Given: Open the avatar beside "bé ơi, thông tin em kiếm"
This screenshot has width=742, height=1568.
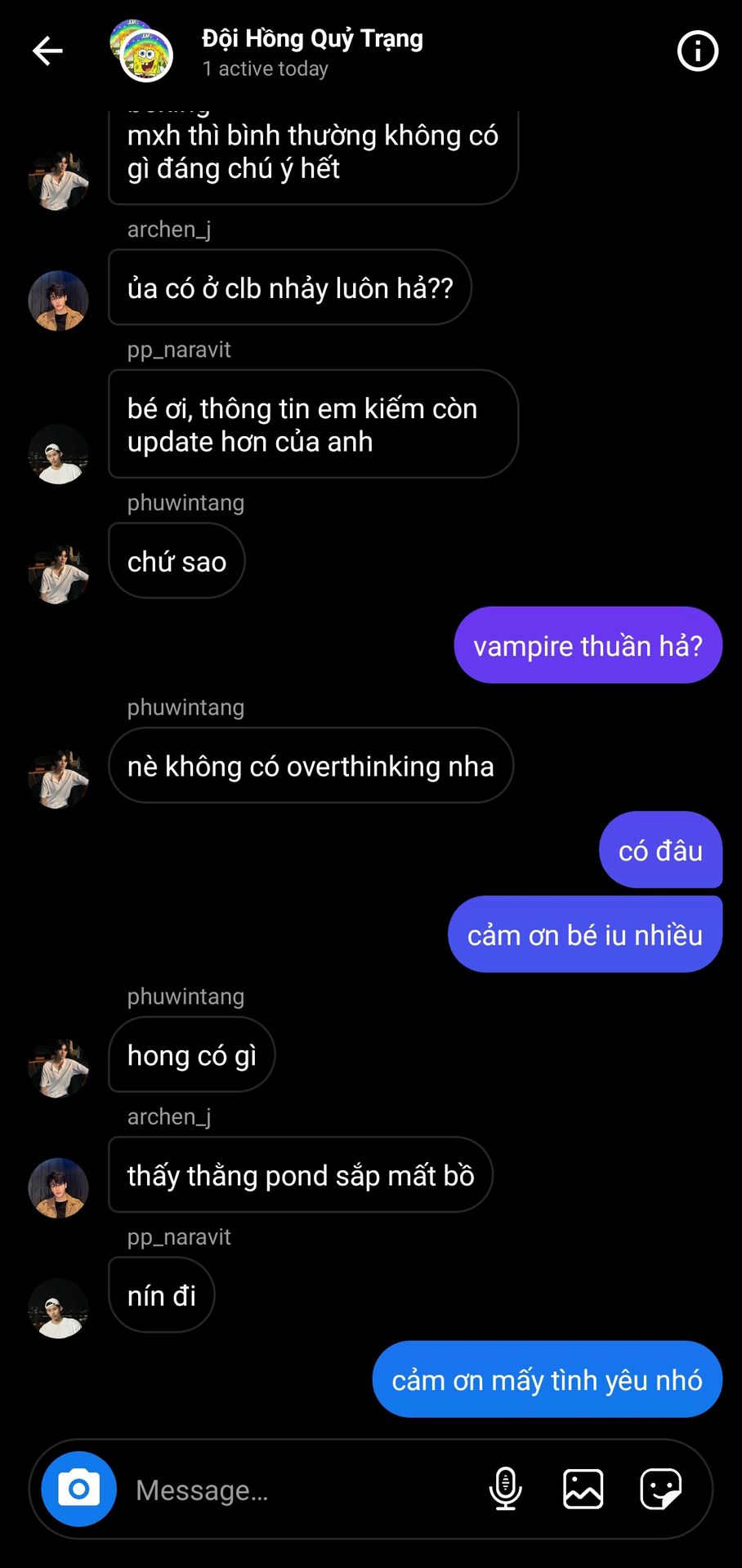Looking at the screenshot, I should [59, 454].
